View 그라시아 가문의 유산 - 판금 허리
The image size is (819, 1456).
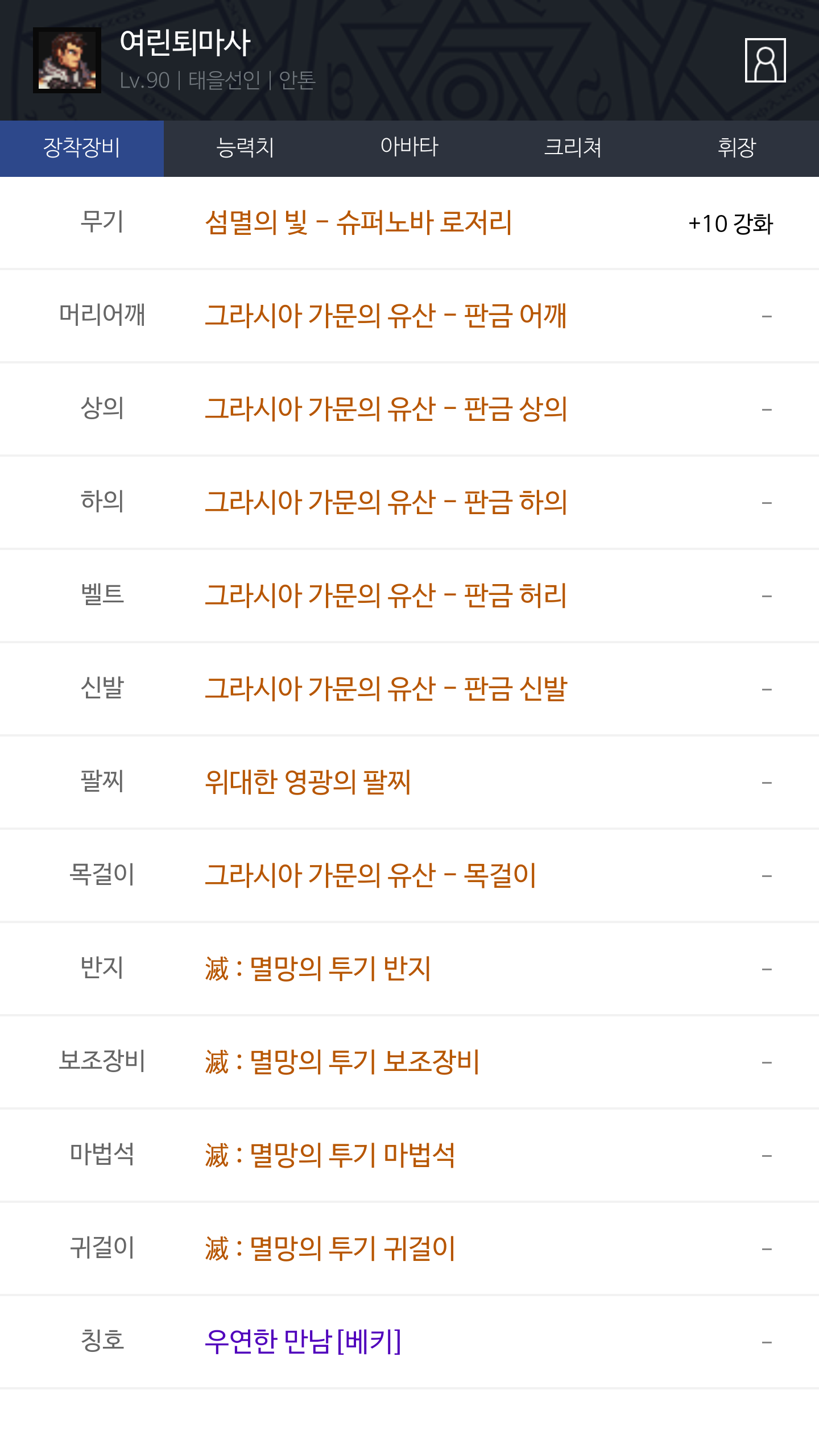click(386, 595)
